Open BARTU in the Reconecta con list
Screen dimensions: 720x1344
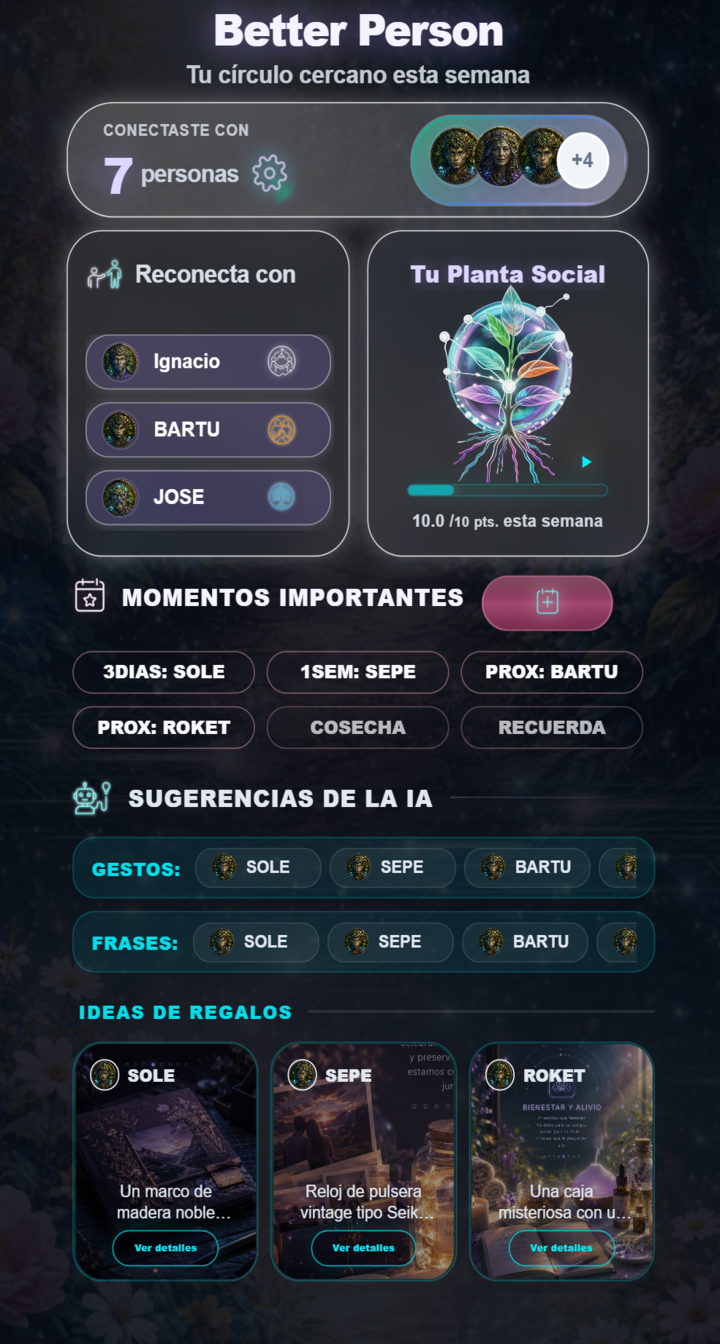tap(208, 430)
